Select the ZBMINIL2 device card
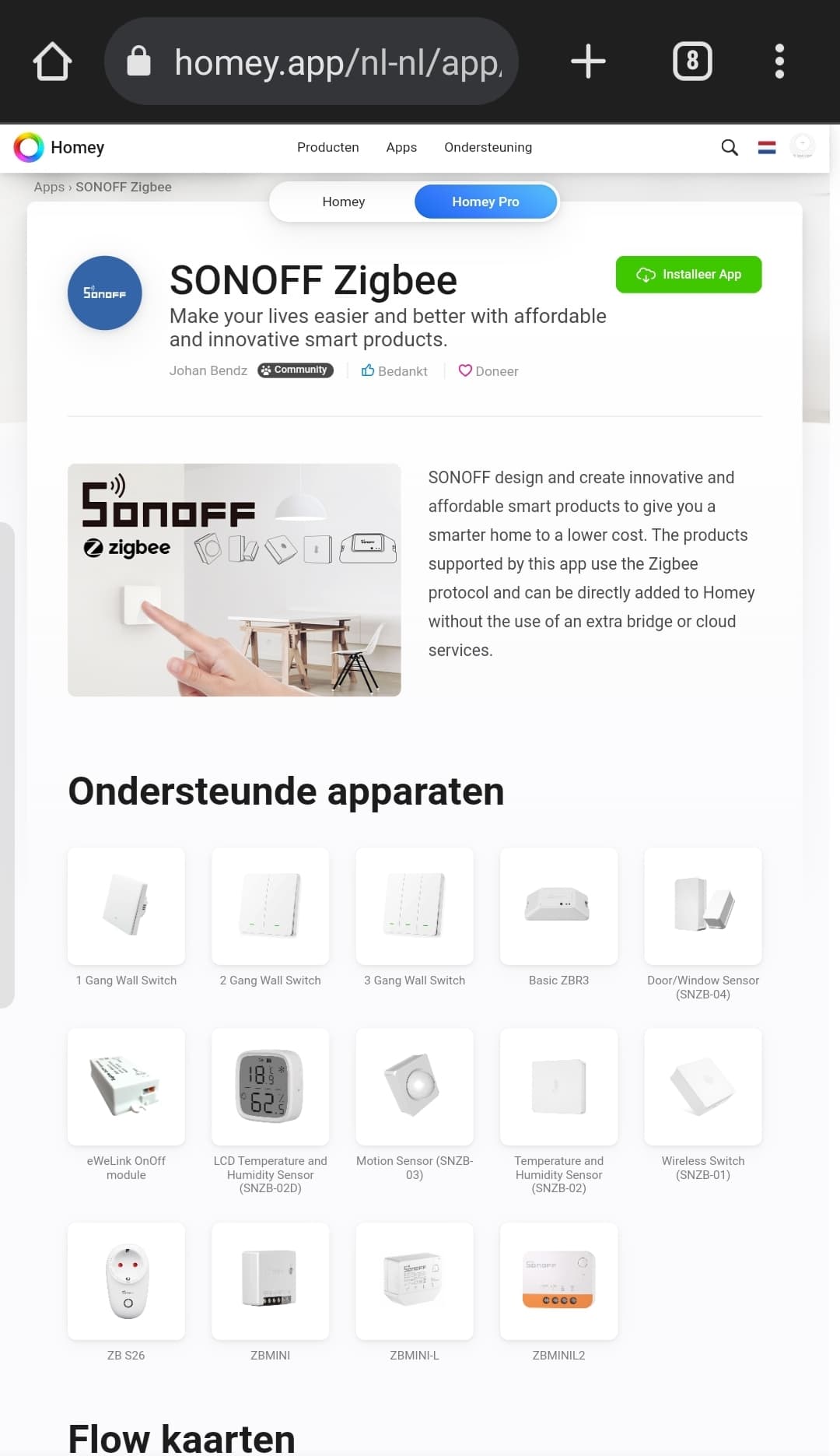 [558, 1282]
